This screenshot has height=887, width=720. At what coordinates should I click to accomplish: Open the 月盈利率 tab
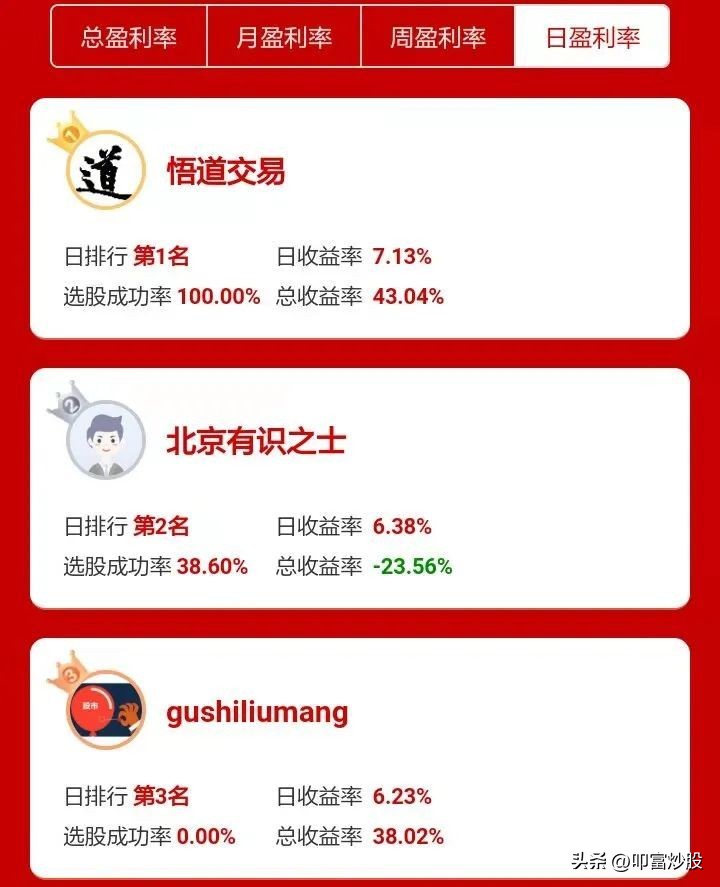coord(282,38)
